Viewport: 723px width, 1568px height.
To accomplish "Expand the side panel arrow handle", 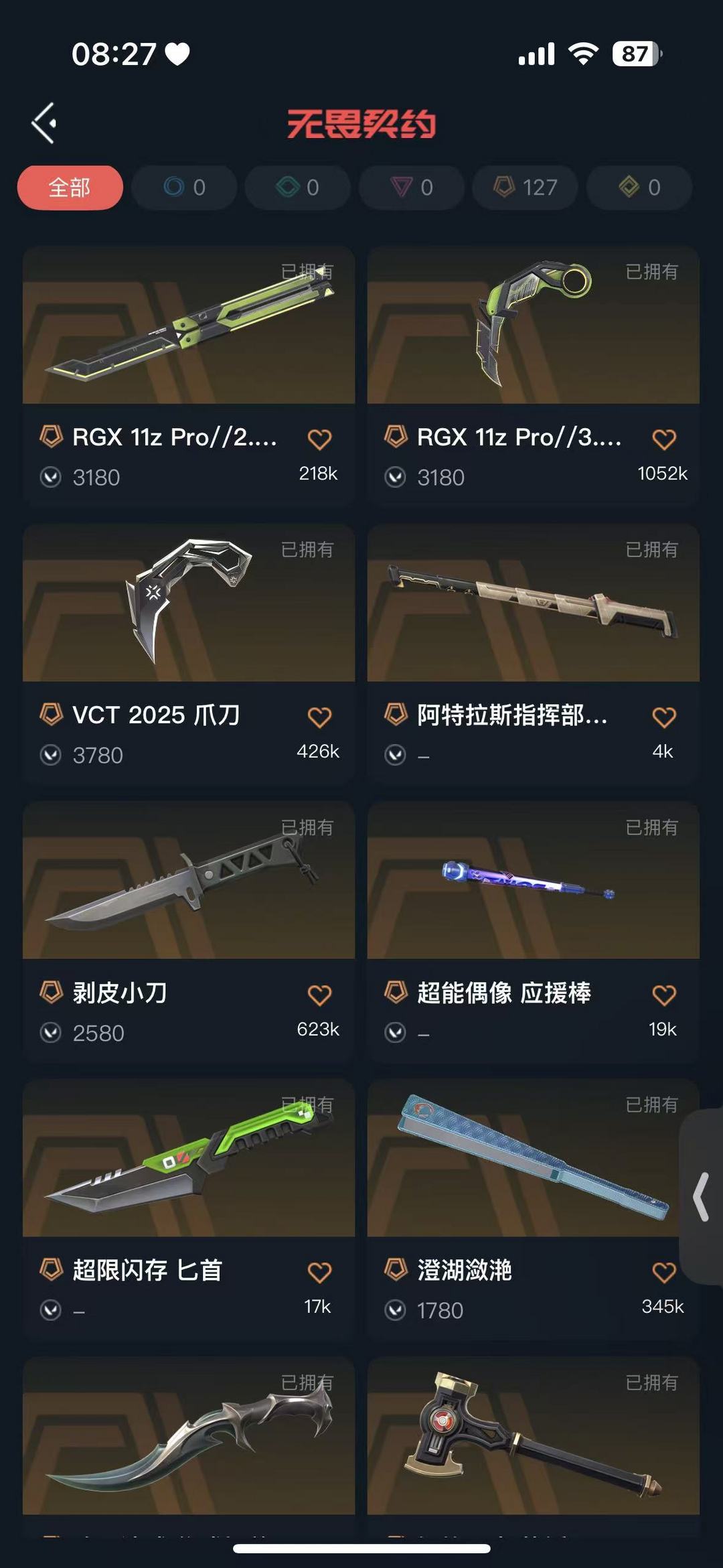I will [x=702, y=1197].
